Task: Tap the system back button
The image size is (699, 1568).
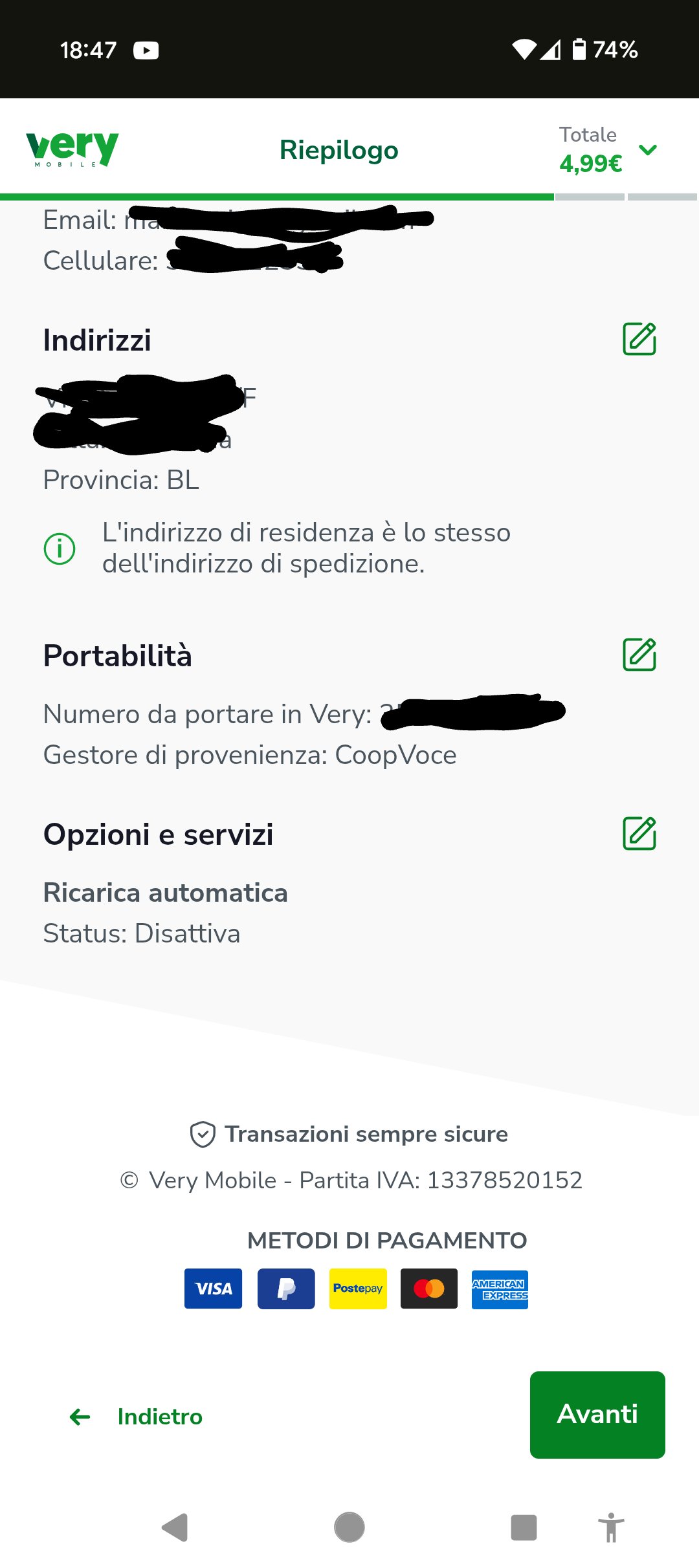Action: click(175, 1528)
